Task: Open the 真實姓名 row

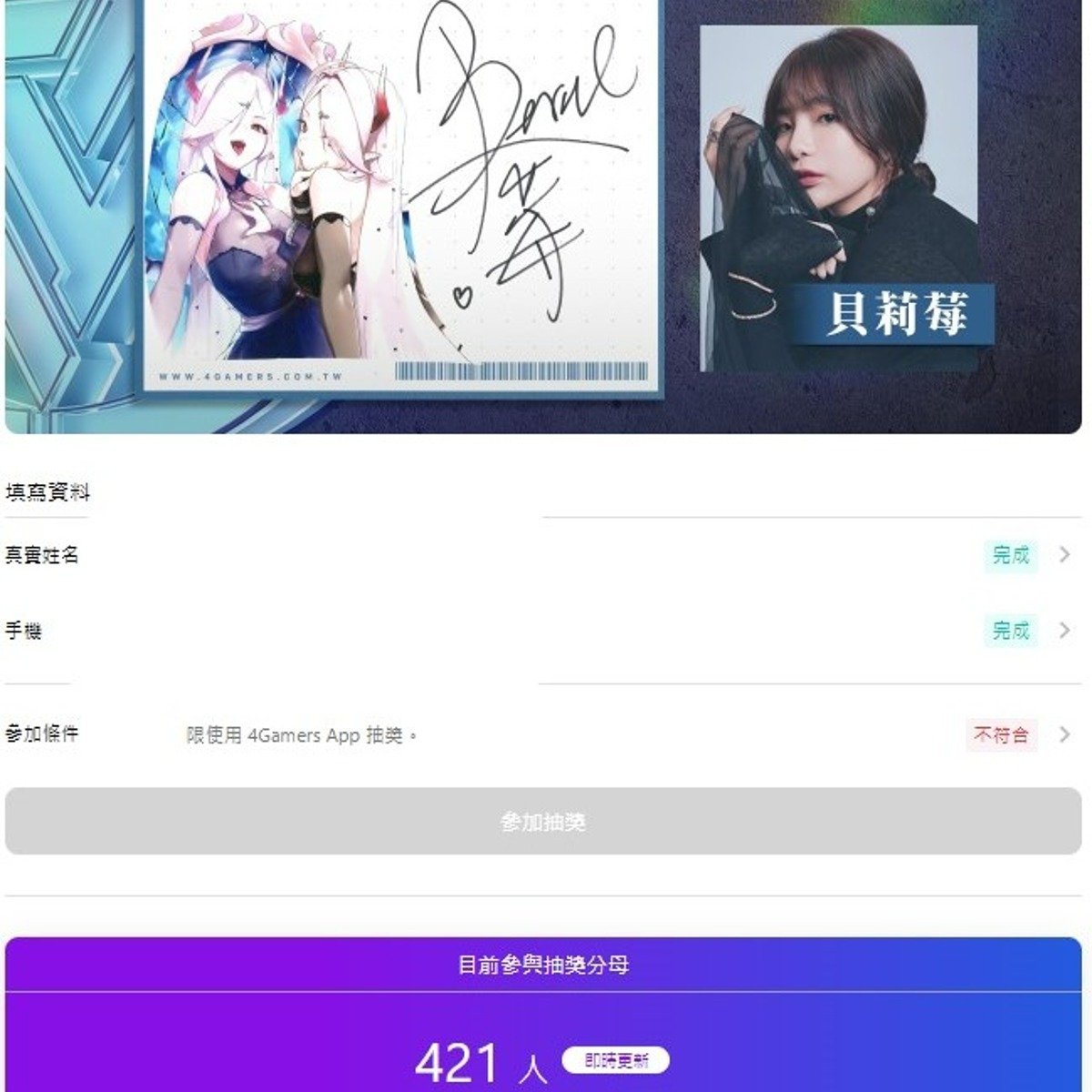Action: pos(1064,554)
